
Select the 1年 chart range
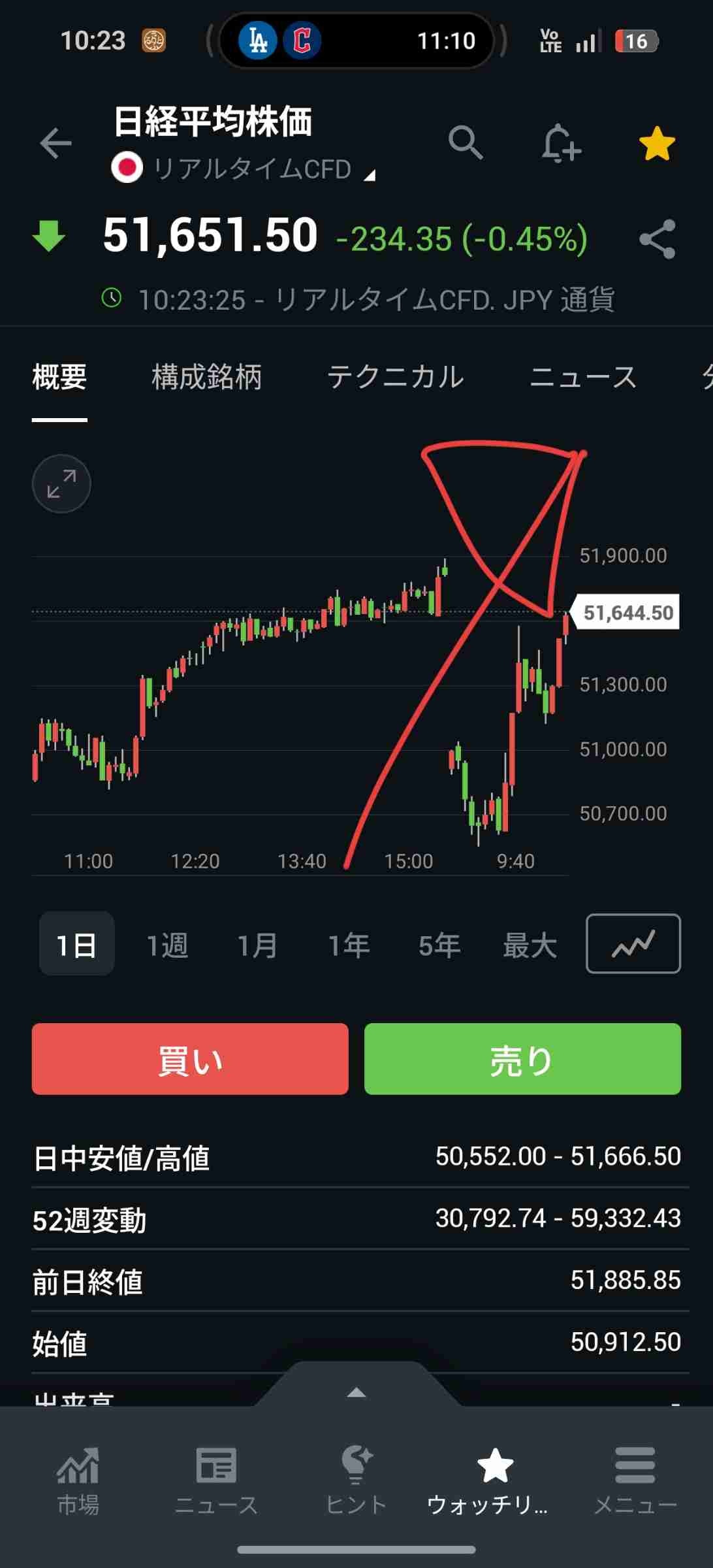coord(348,945)
